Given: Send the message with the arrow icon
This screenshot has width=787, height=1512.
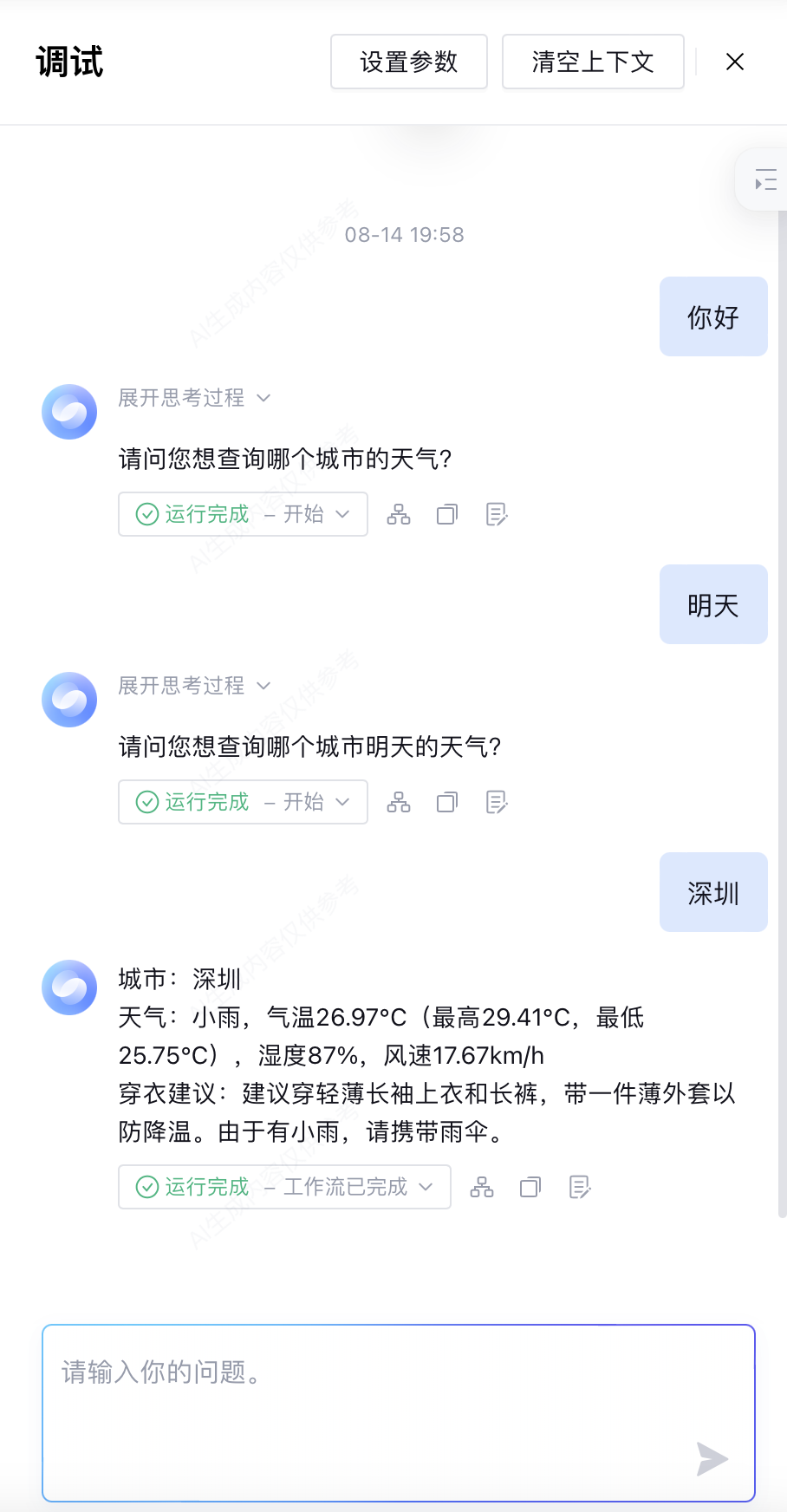Looking at the screenshot, I should 712,1459.
